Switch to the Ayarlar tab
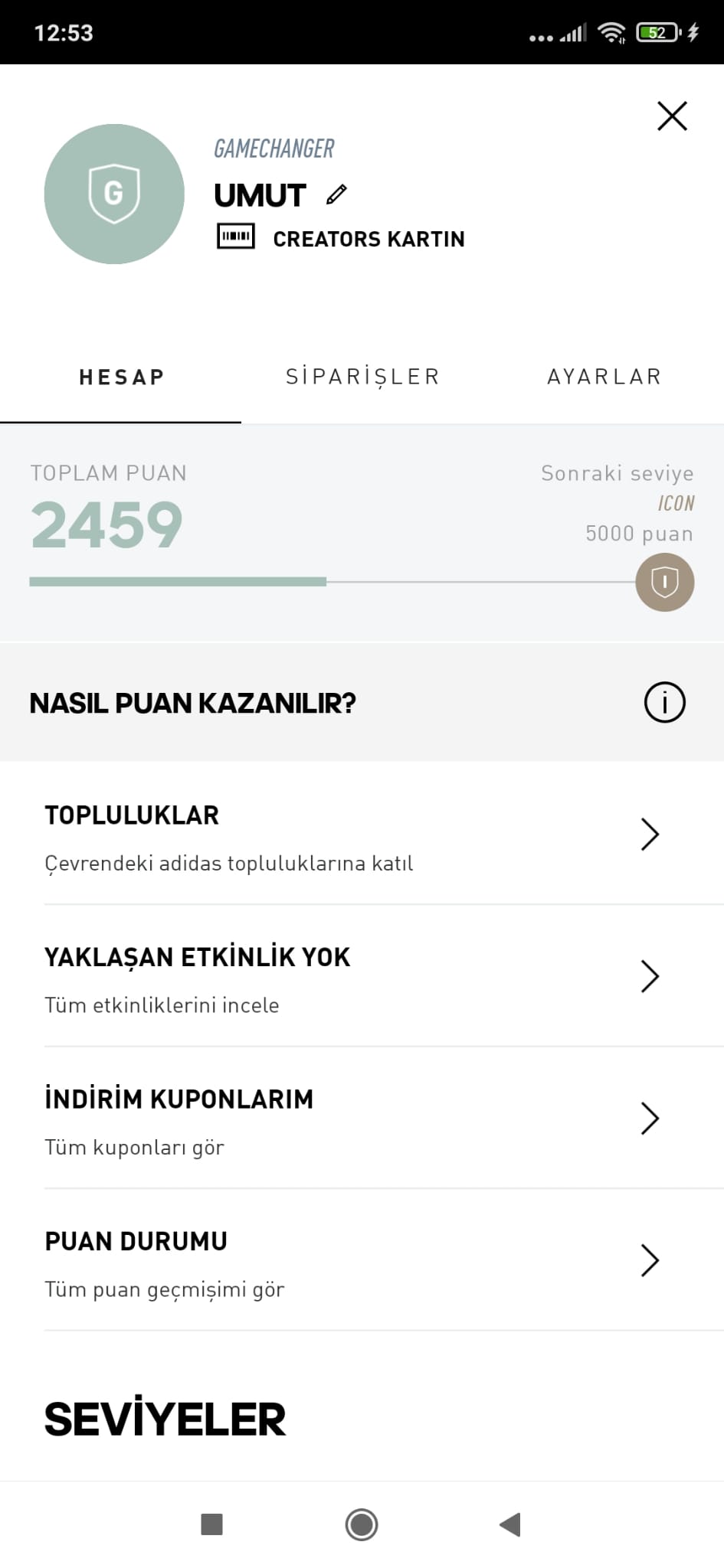Screen dimensions: 724x1568 point(604,377)
